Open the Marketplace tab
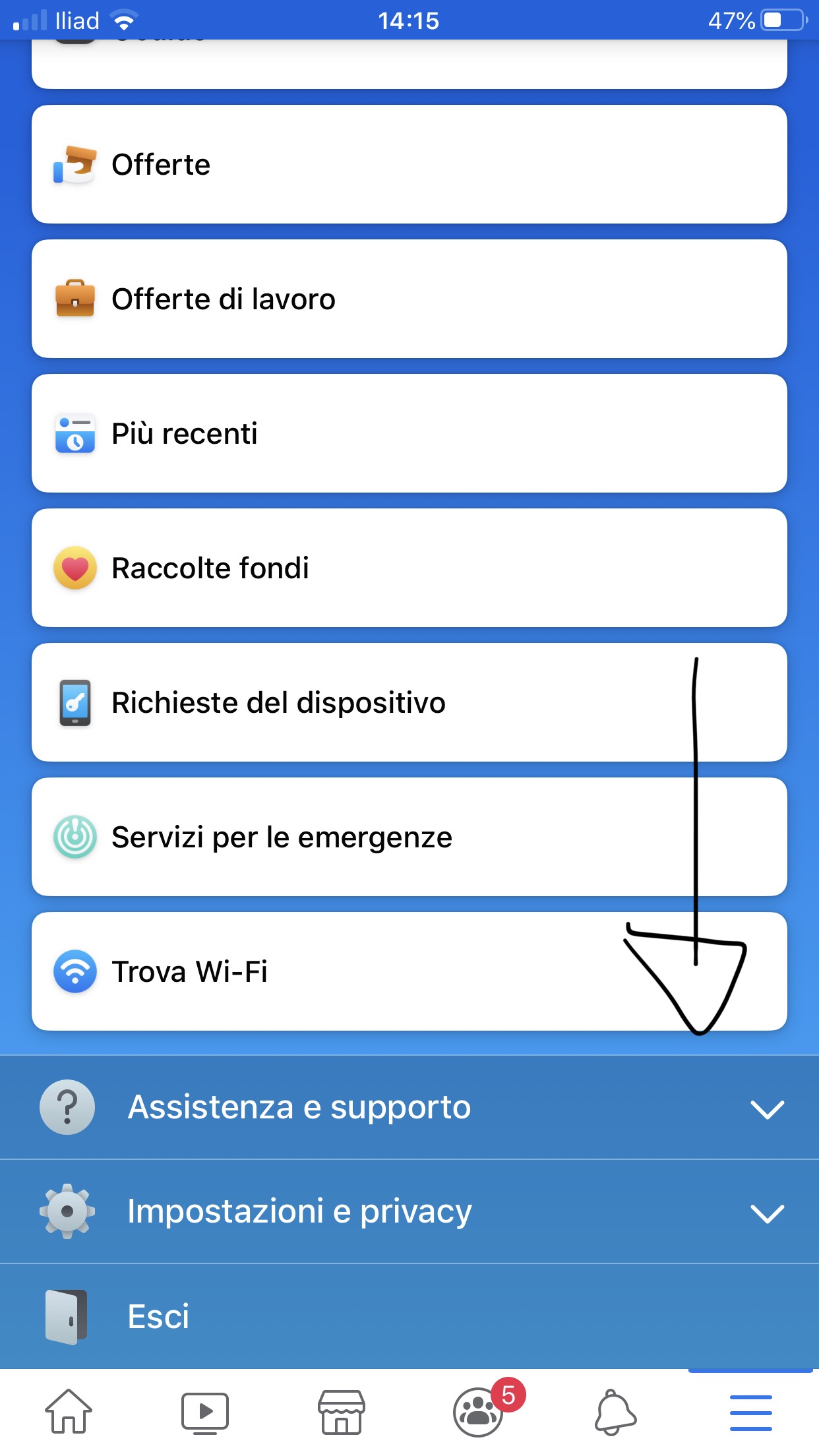 [x=342, y=1412]
